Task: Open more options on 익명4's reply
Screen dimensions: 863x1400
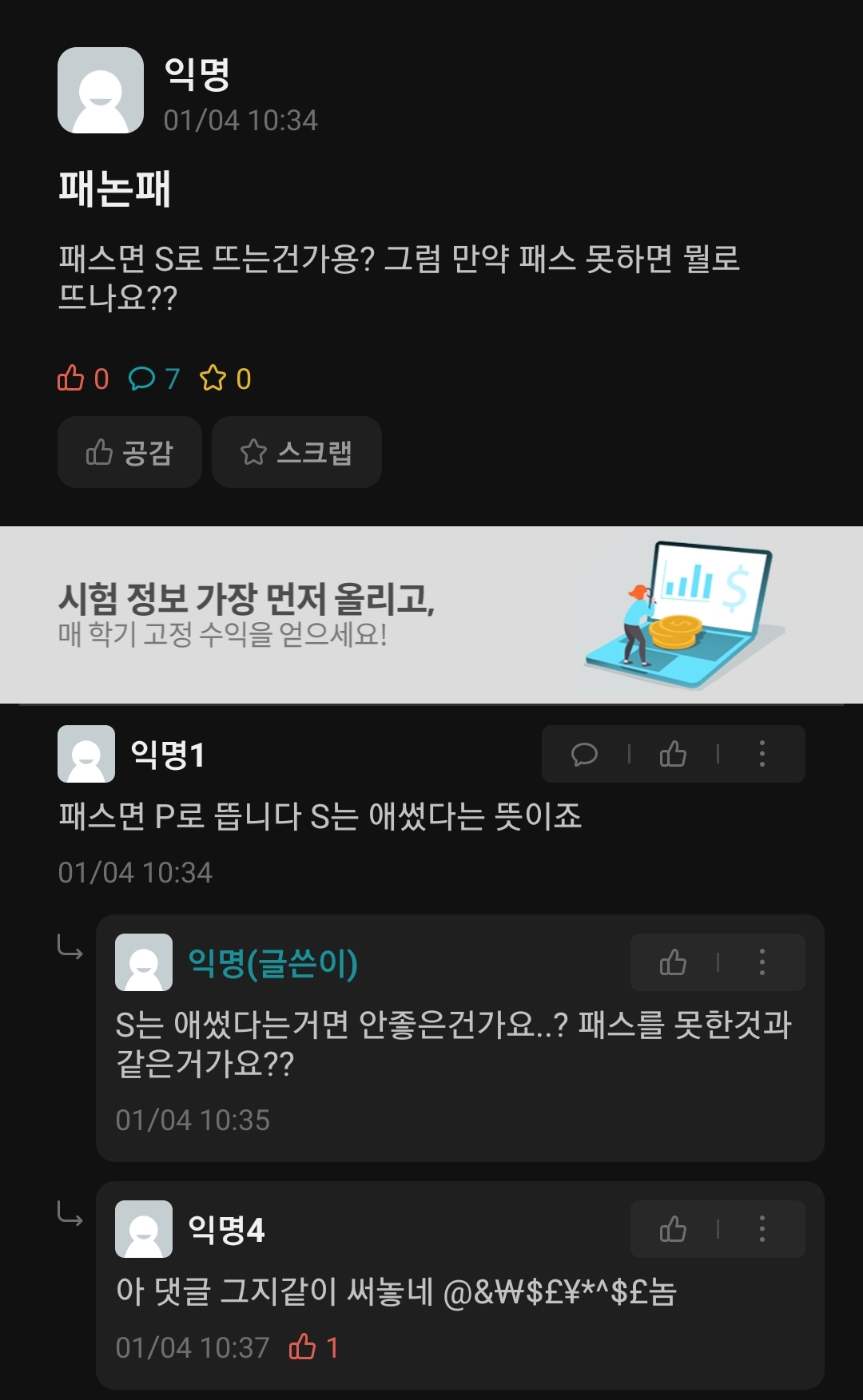Action: 762,1229
